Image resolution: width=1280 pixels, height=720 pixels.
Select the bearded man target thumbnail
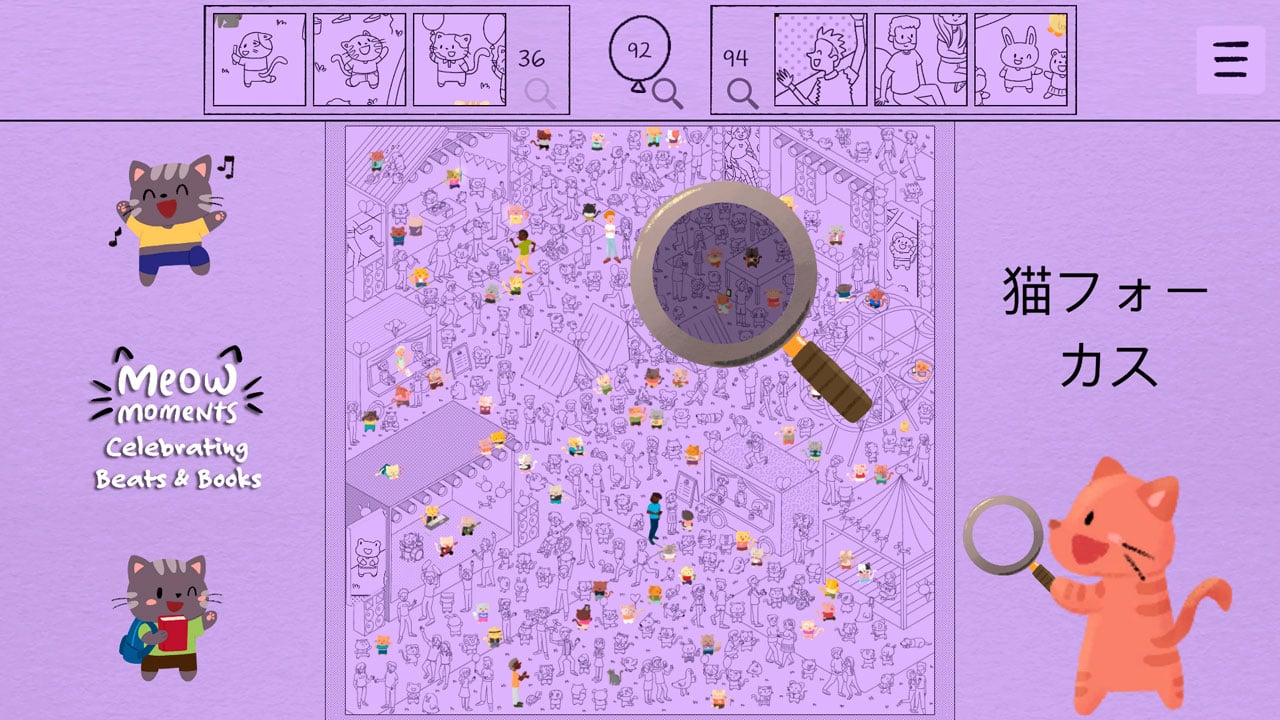[920, 60]
